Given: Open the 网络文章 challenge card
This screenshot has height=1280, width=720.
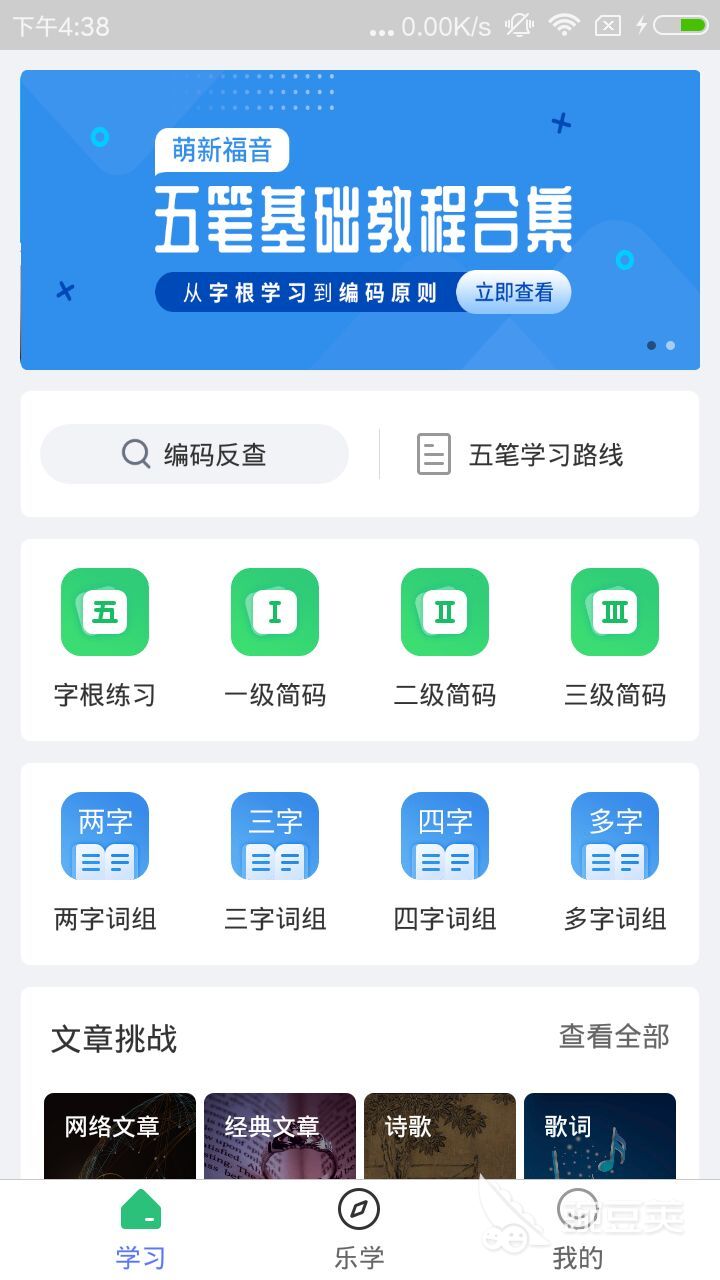Looking at the screenshot, I should pyautogui.click(x=120, y=1135).
